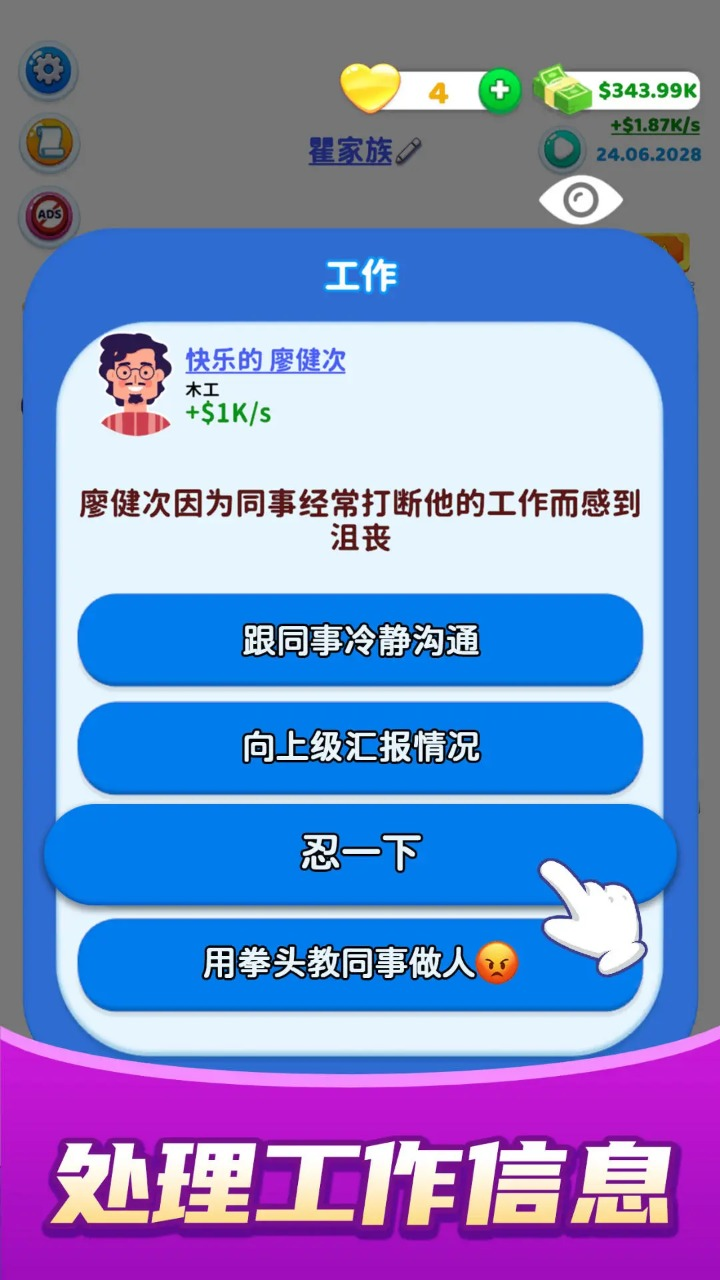The width and height of the screenshot is (720, 1280).
Task: Open the settings gear
Action: (47, 70)
